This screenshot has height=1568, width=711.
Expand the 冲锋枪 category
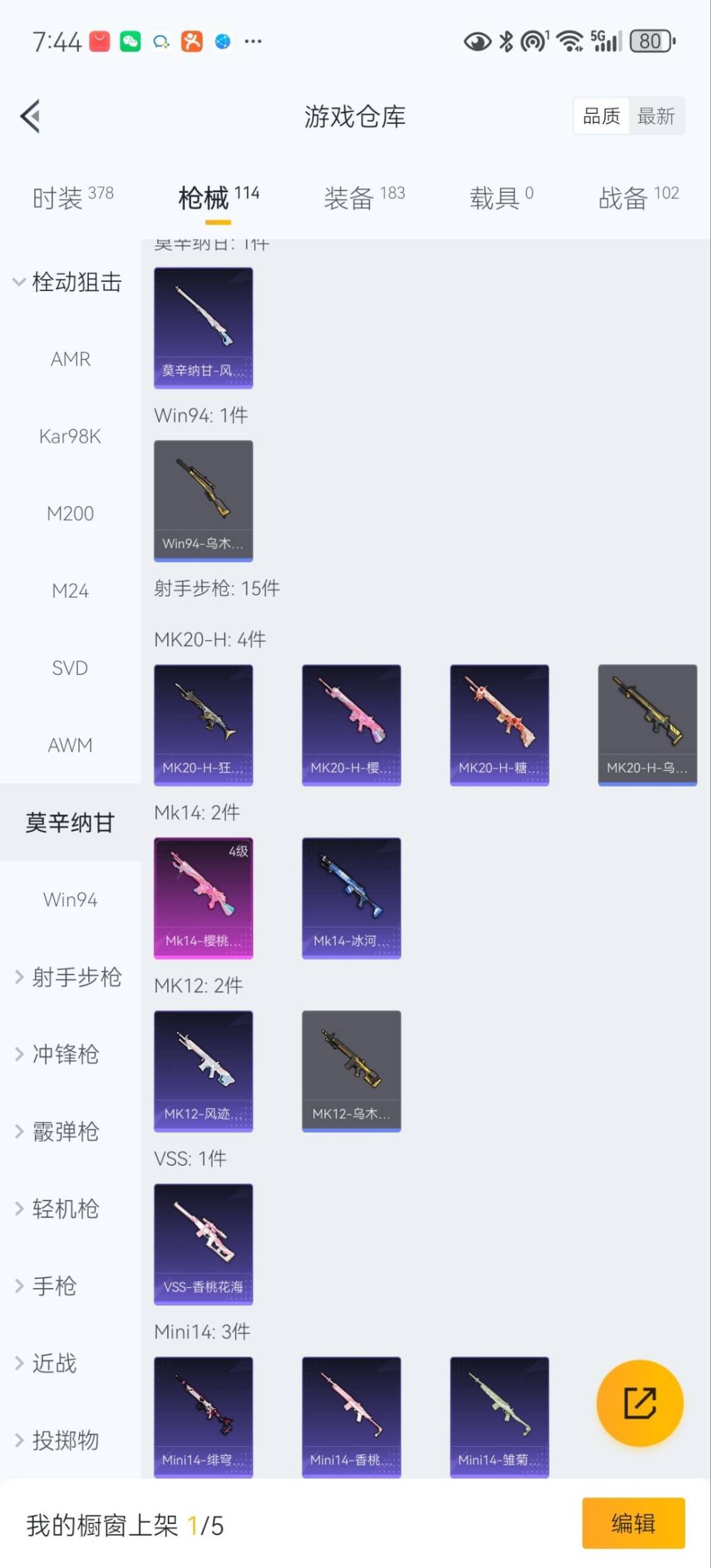point(66,1054)
